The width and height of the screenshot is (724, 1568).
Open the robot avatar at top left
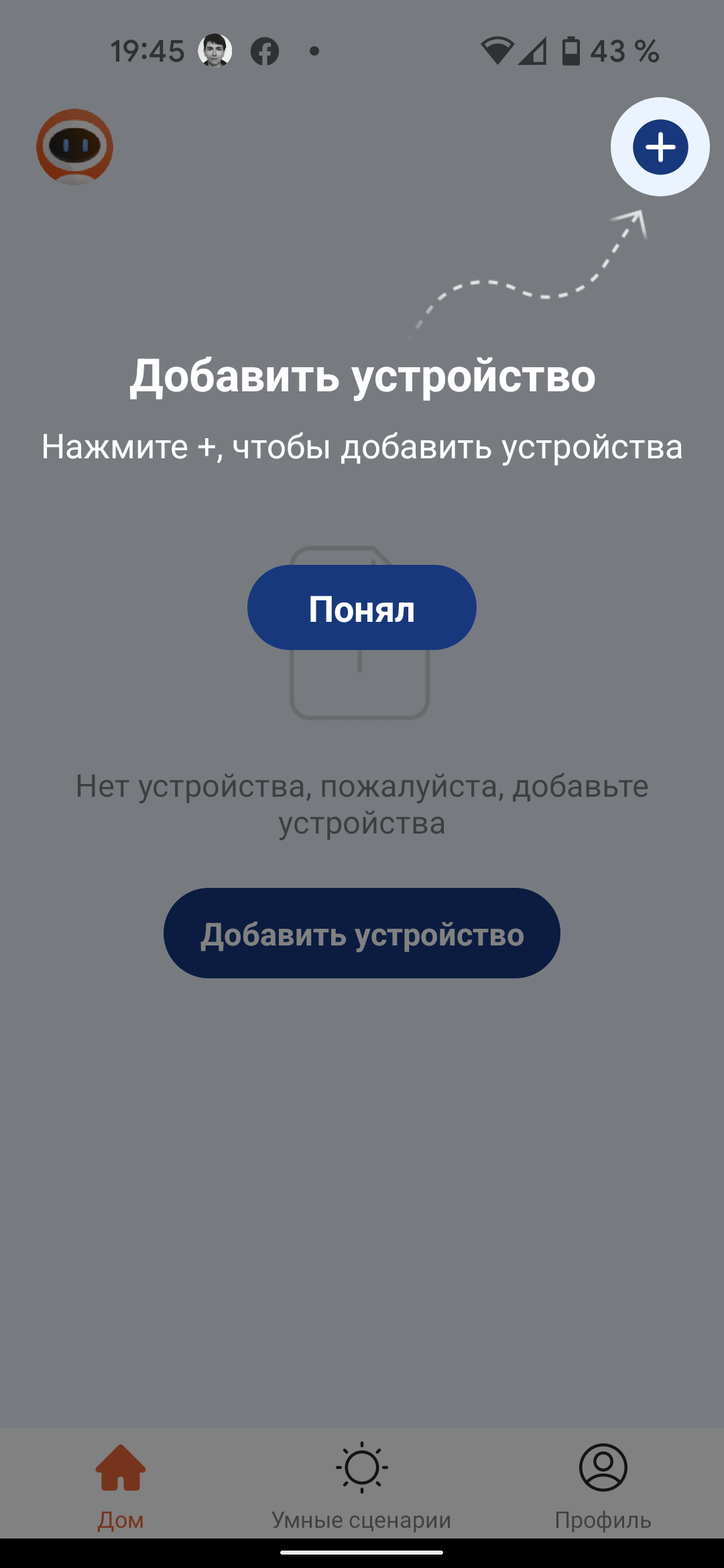pyautogui.click(x=74, y=147)
